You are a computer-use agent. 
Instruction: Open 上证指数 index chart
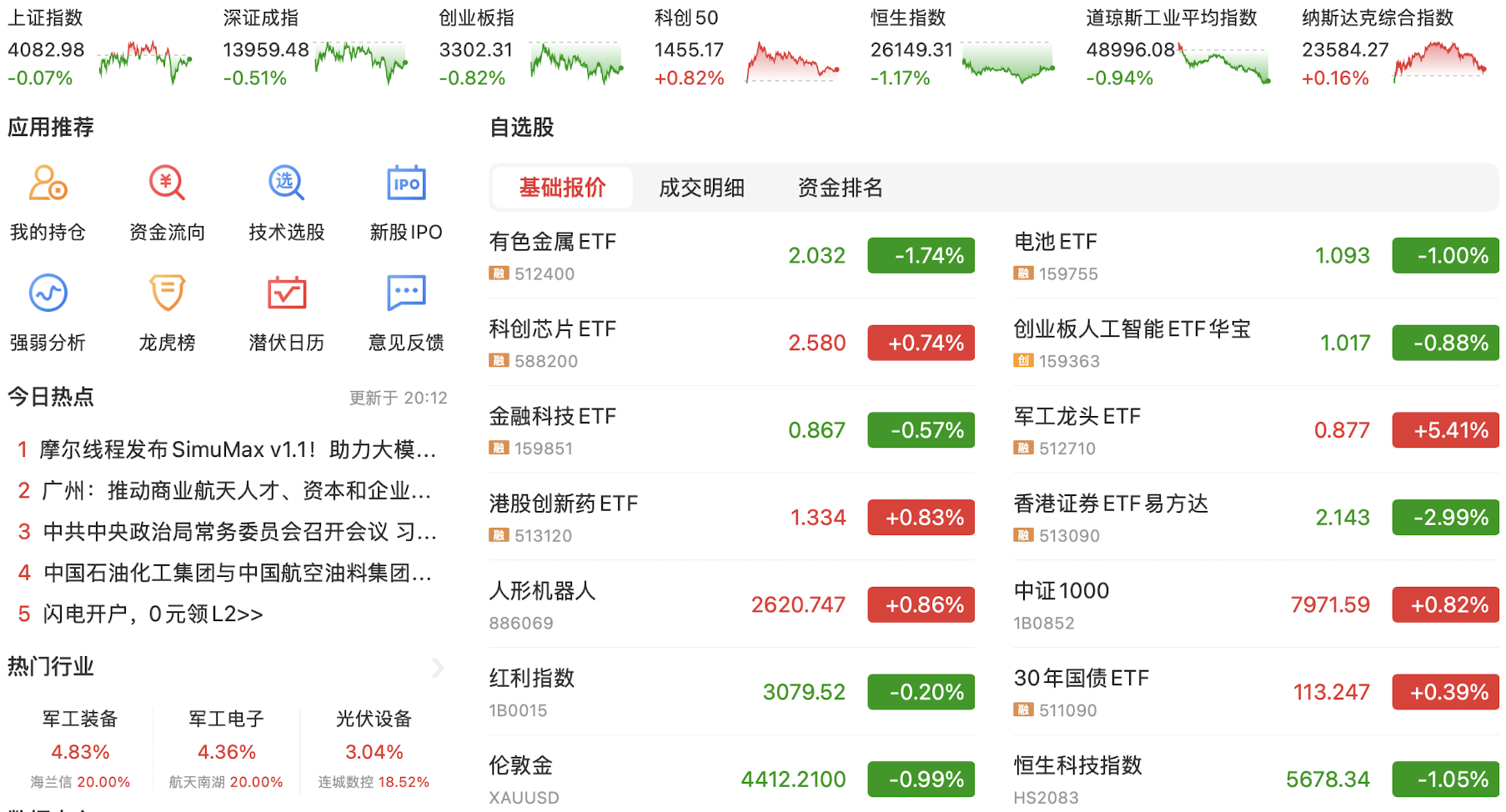(x=100, y=50)
